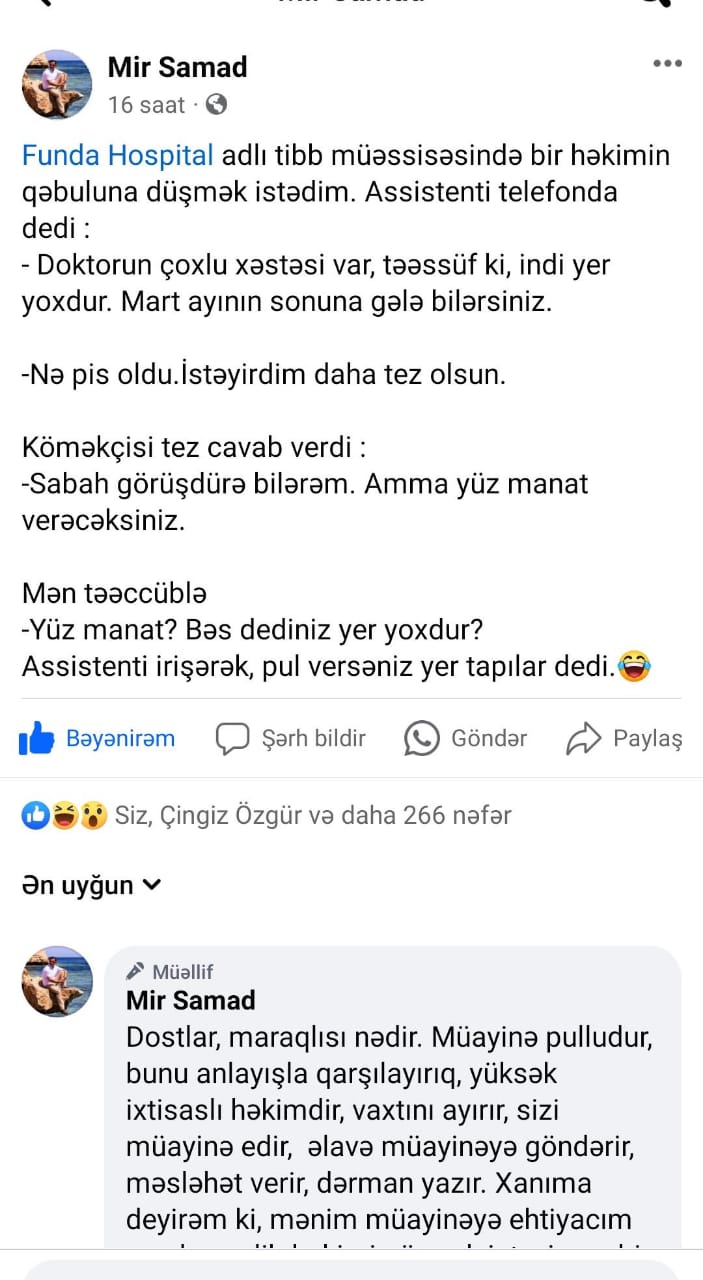Send post via Göndər WhatsApp button
Screen dimensions: 703x1280
click(465, 739)
